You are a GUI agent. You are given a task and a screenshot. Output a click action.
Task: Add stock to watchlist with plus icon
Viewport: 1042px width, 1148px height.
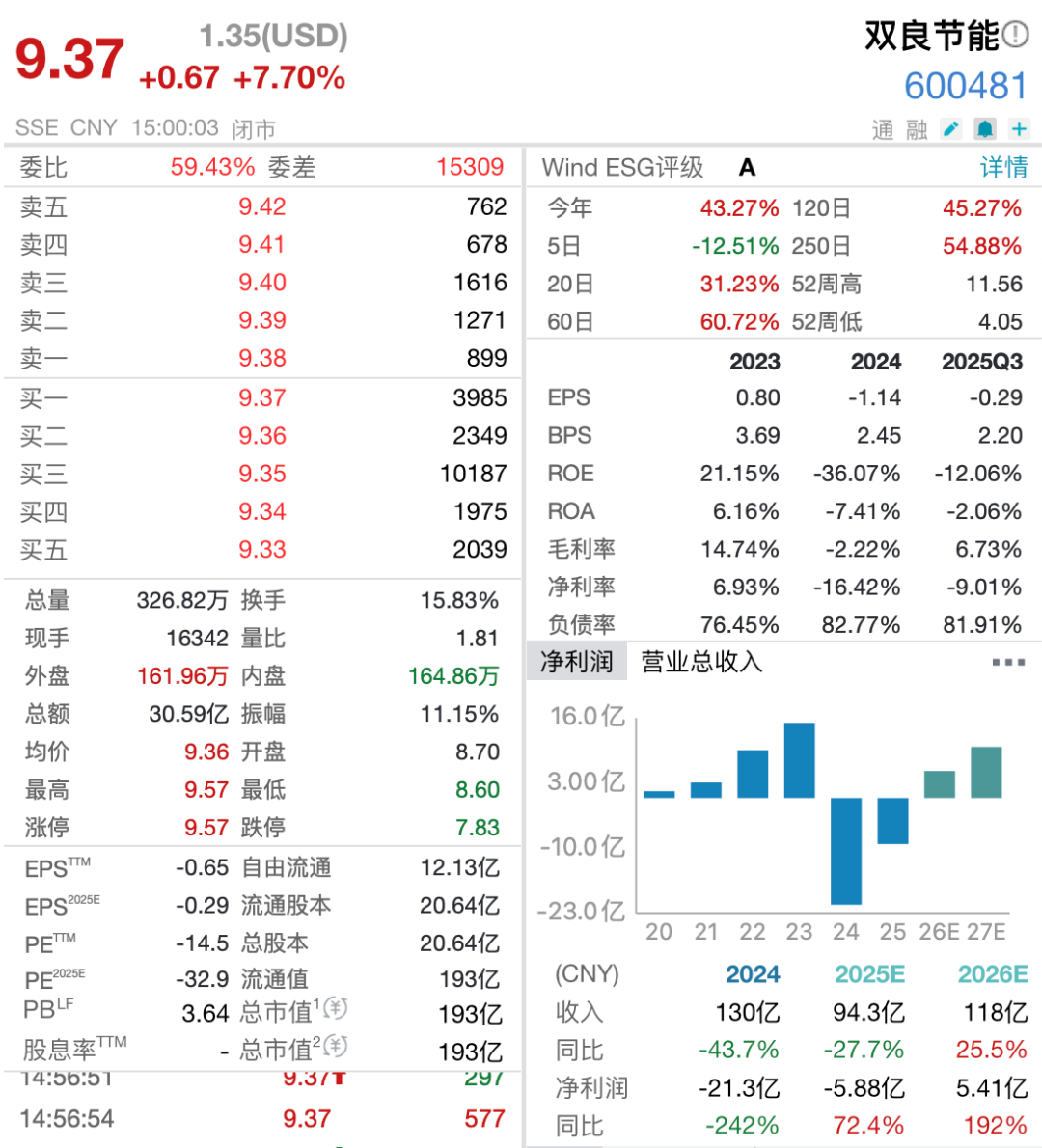(1019, 128)
